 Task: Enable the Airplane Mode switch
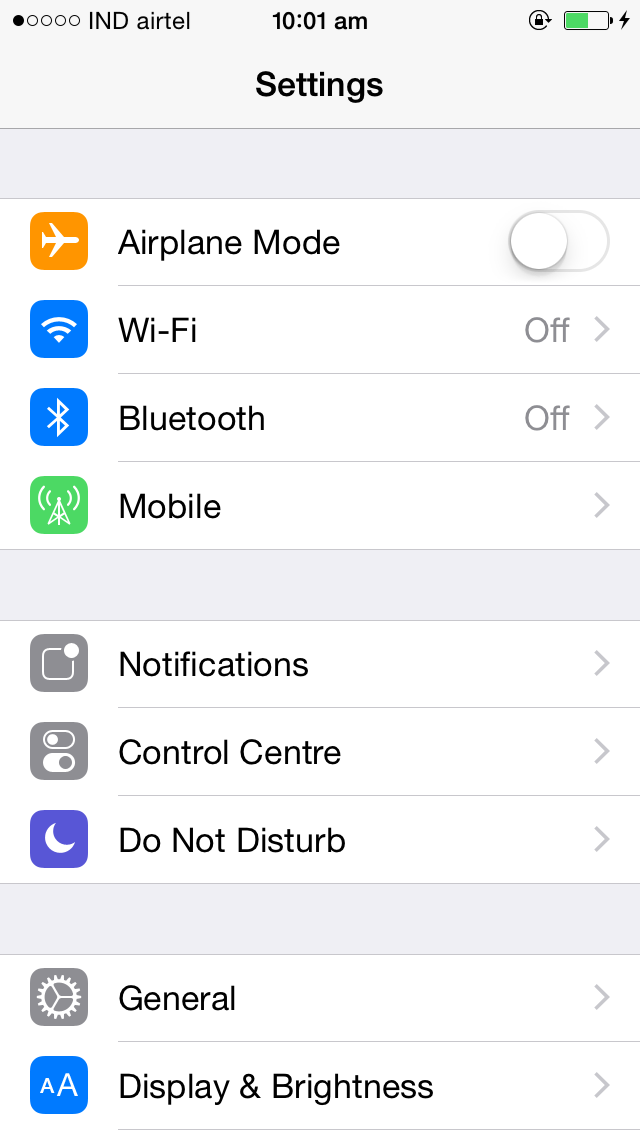[559, 241]
